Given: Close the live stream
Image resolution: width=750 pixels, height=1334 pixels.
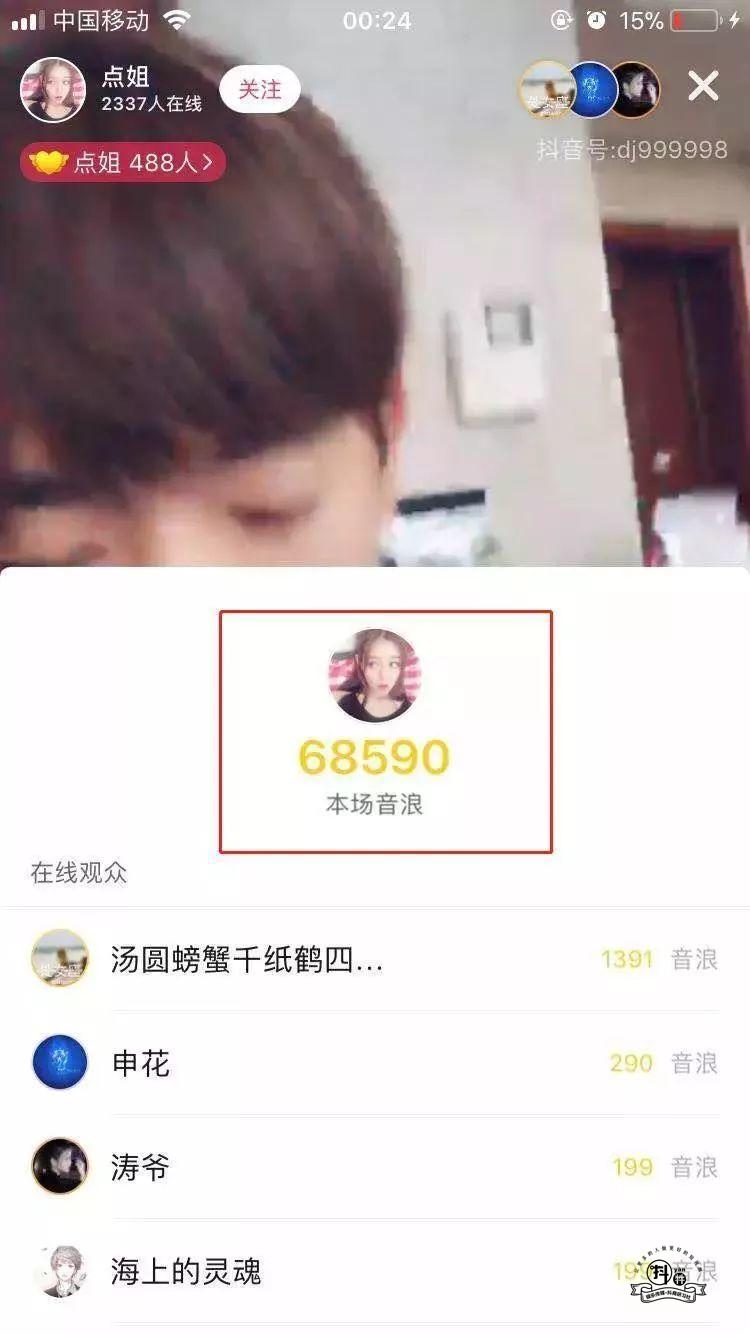Looking at the screenshot, I should click(703, 88).
